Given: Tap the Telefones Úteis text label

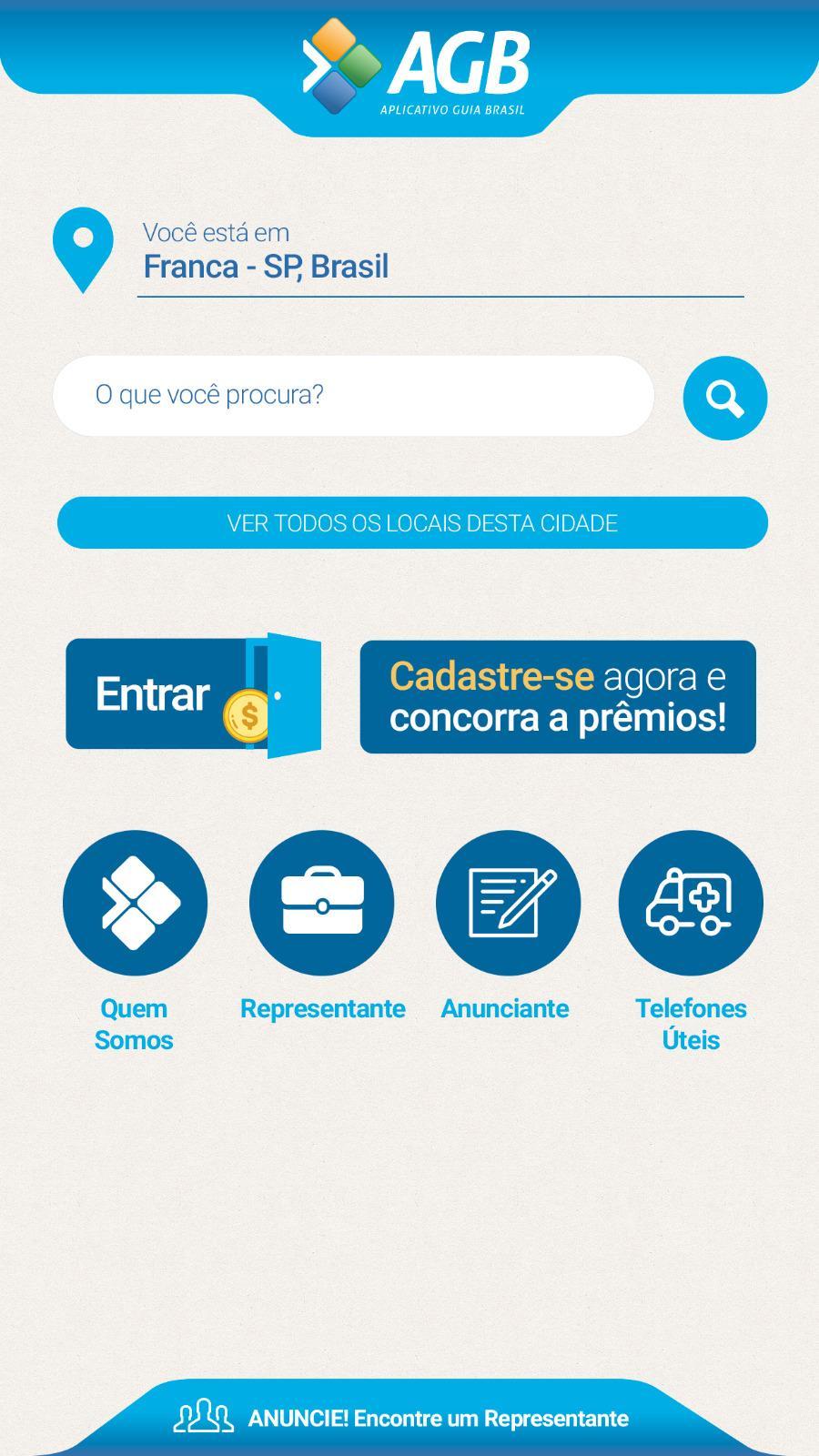Looking at the screenshot, I should (690, 1023).
